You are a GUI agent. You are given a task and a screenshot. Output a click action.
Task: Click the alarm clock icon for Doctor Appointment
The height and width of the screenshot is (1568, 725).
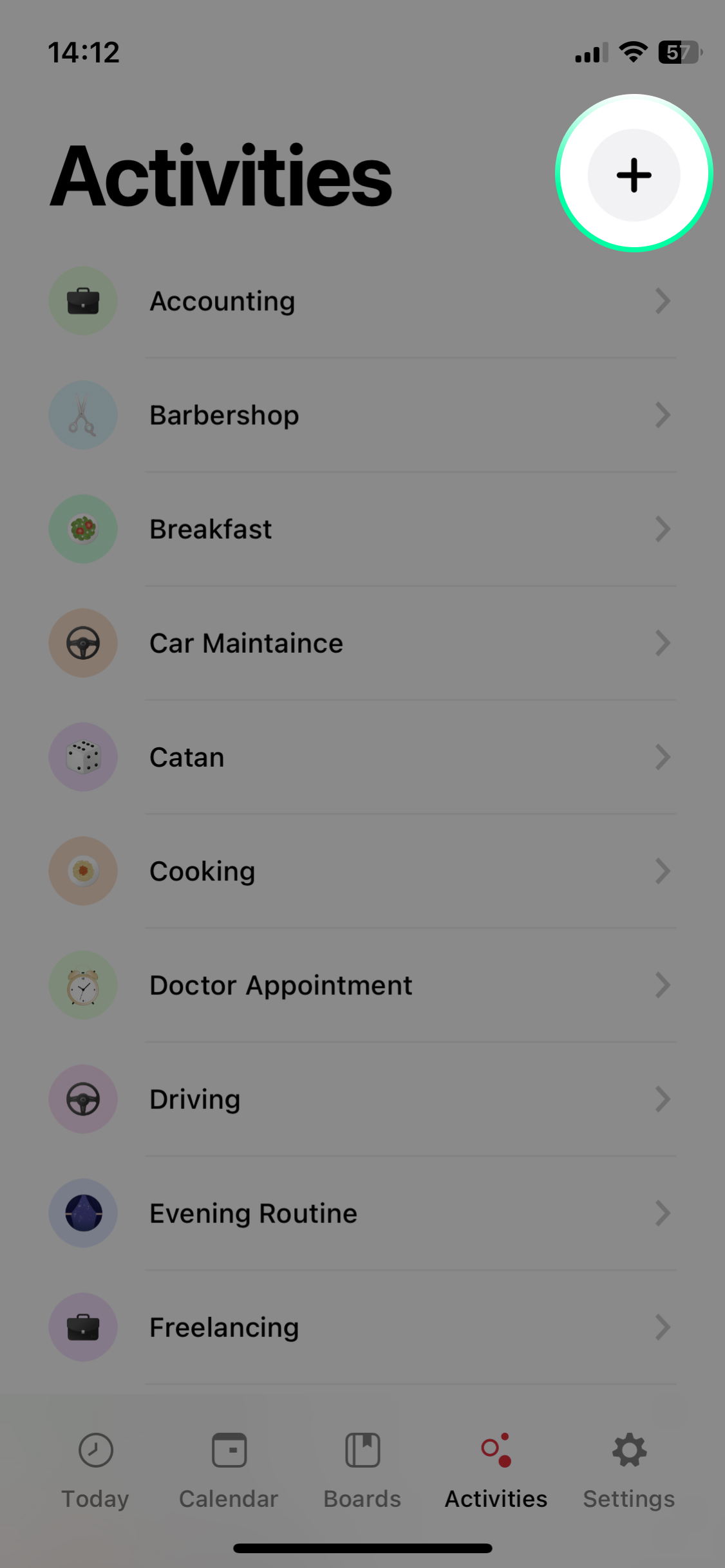tap(83, 985)
